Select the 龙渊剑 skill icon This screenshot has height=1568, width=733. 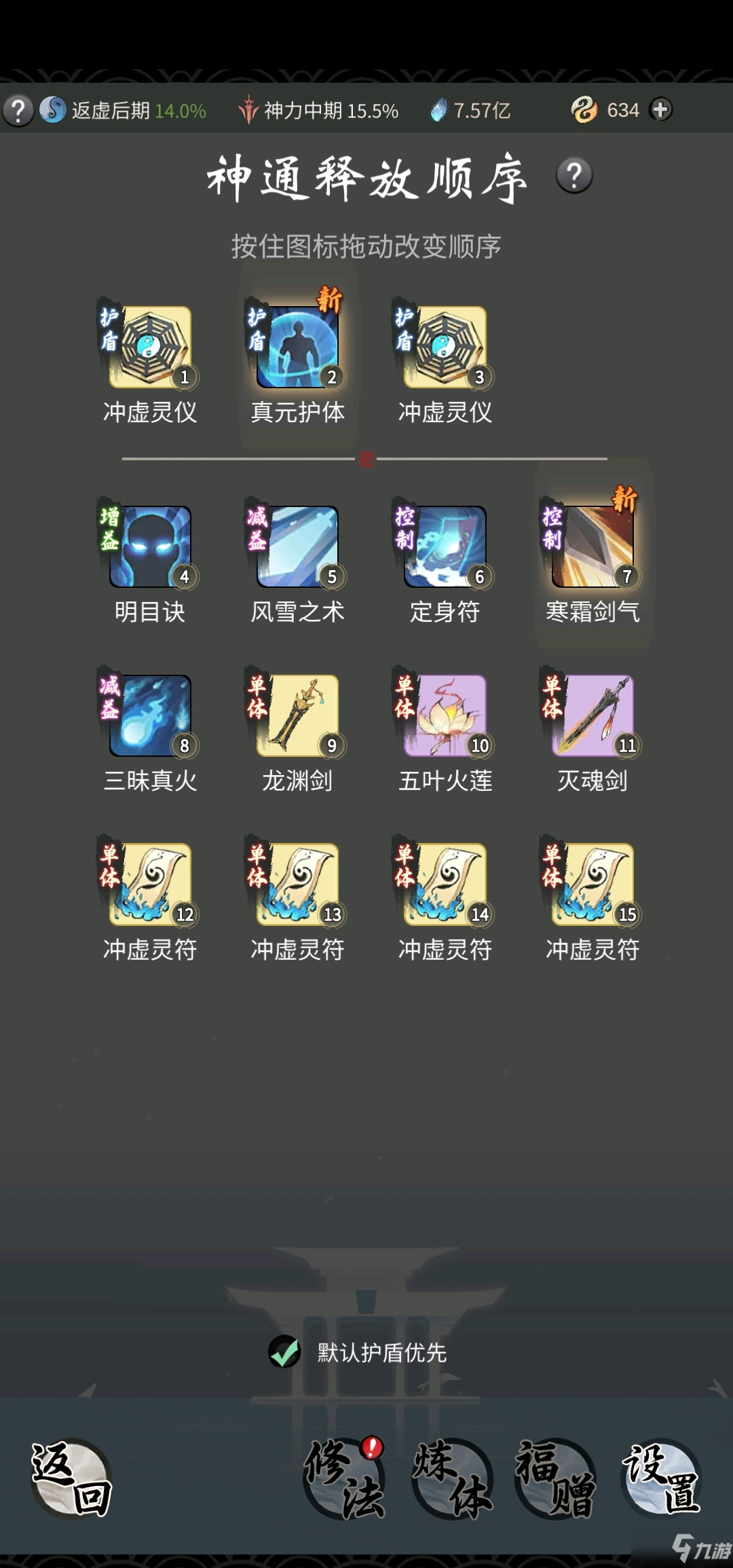point(297,716)
